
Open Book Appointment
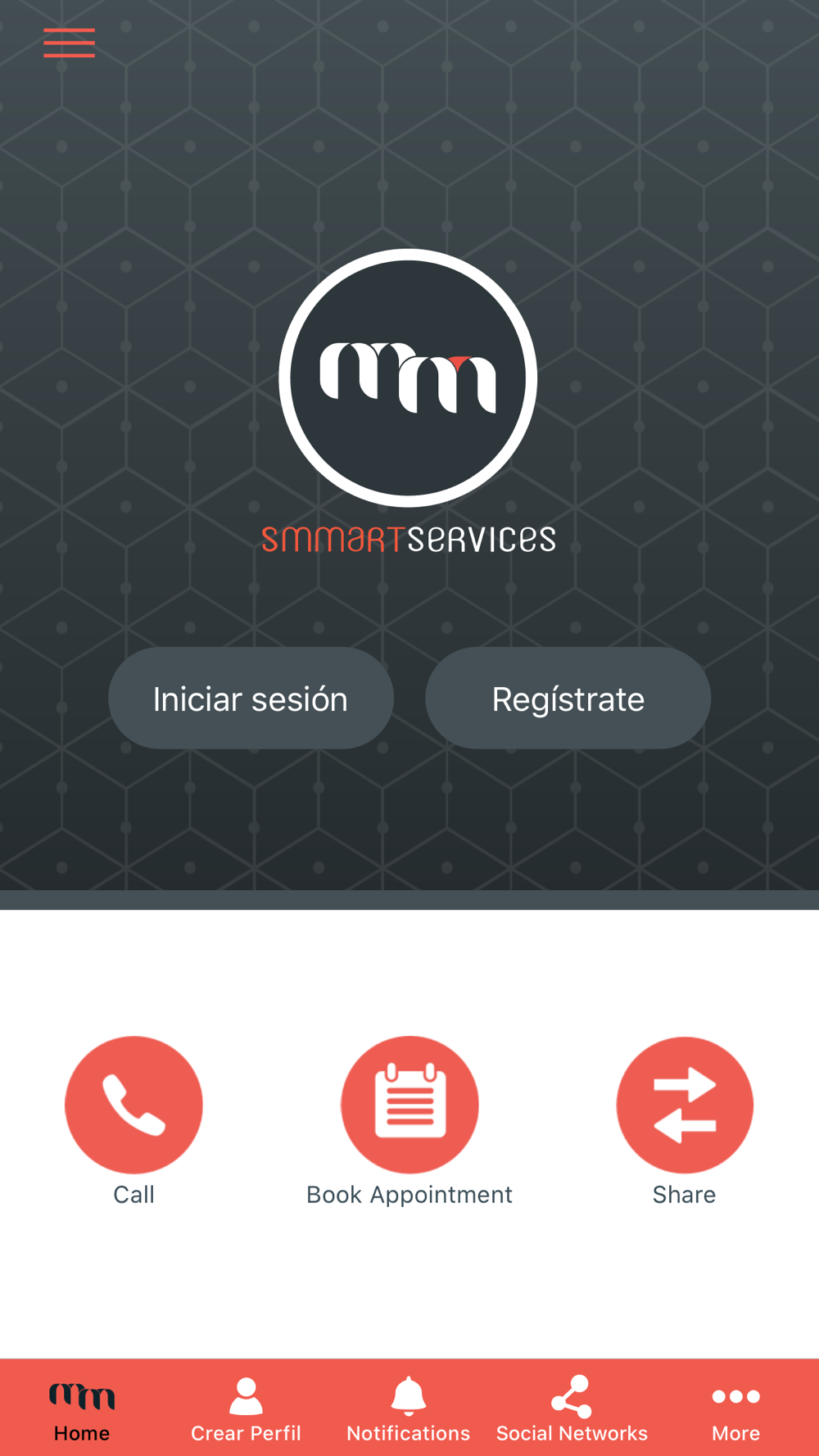coord(409,1105)
